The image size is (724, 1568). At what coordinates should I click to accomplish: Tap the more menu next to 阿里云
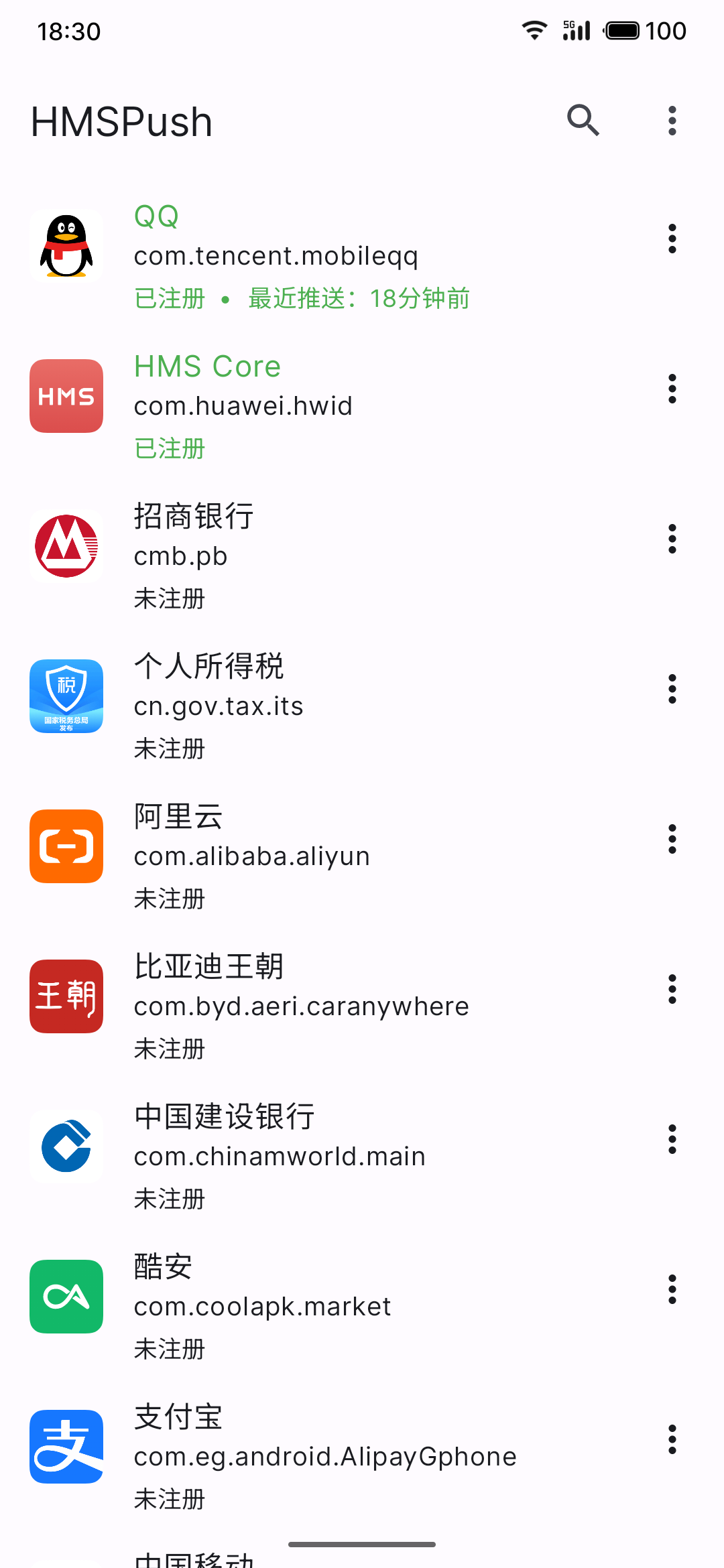coord(672,840)
